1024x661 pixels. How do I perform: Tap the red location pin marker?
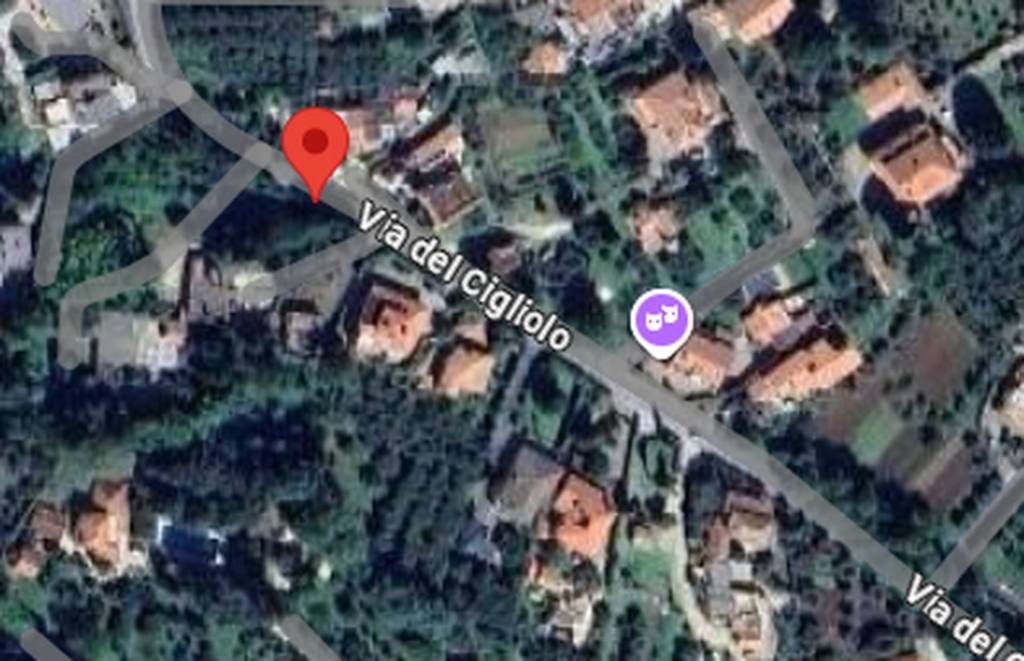[315, 147]
